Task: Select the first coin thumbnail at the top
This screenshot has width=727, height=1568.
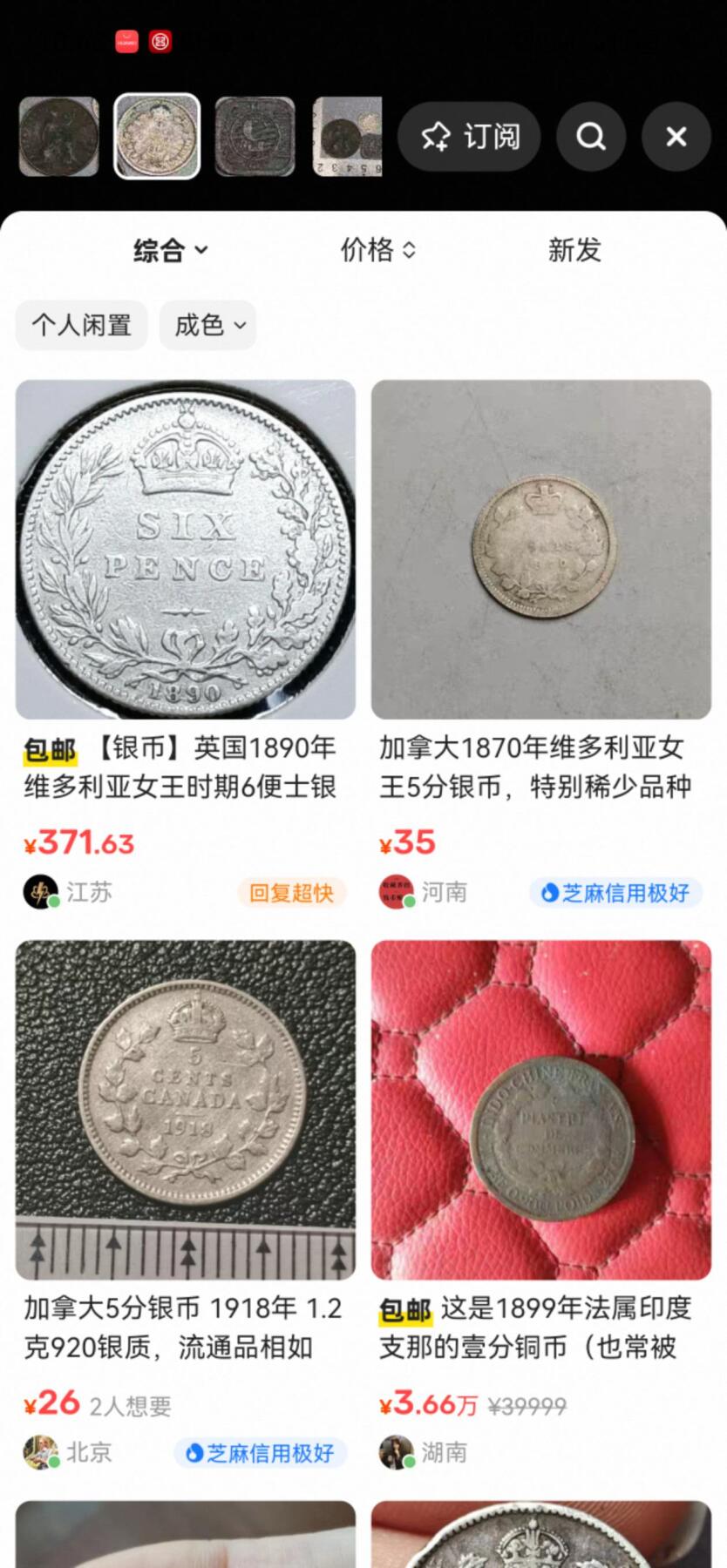Action: point(58,136)
